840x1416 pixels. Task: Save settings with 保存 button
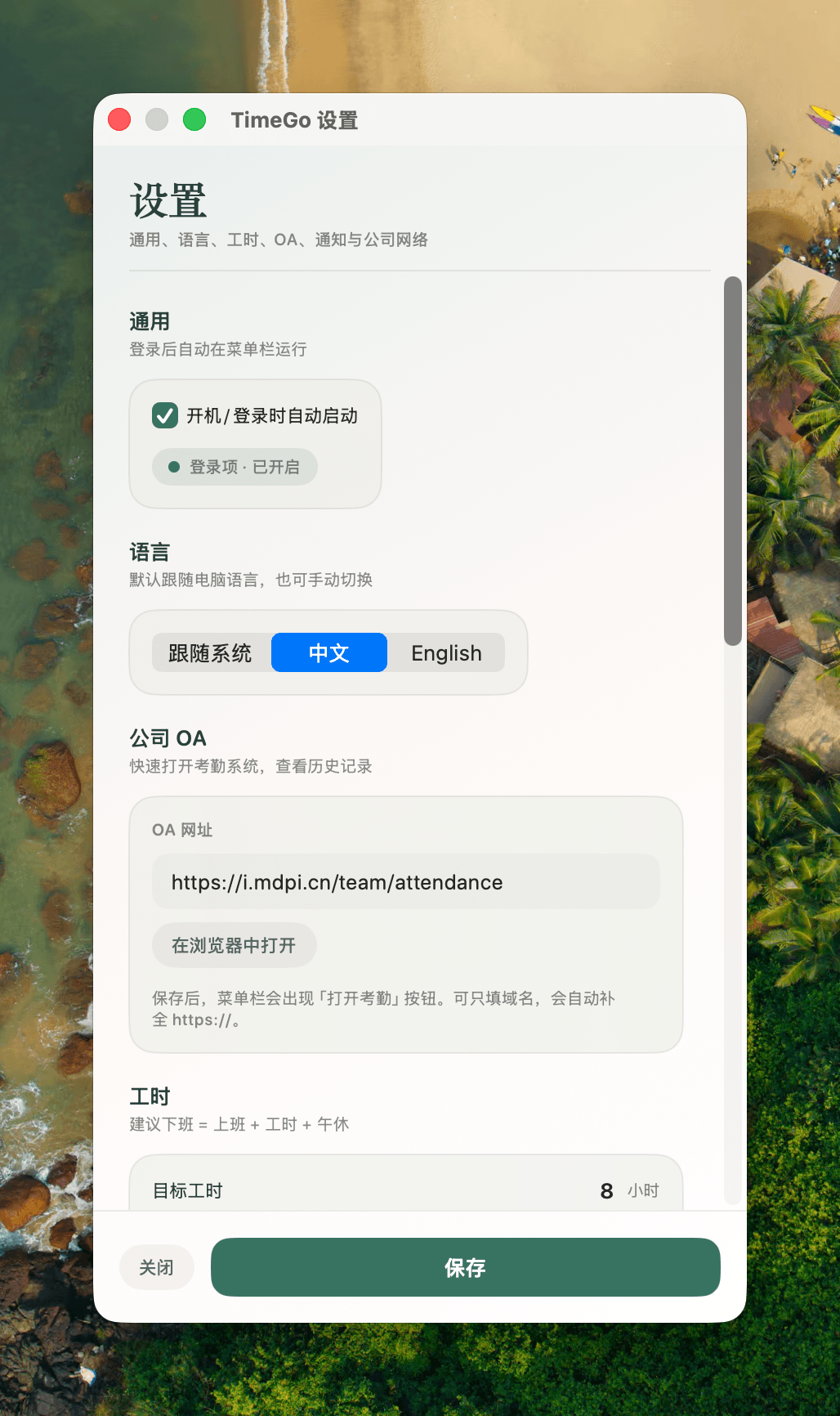[x=465, y=1267]
